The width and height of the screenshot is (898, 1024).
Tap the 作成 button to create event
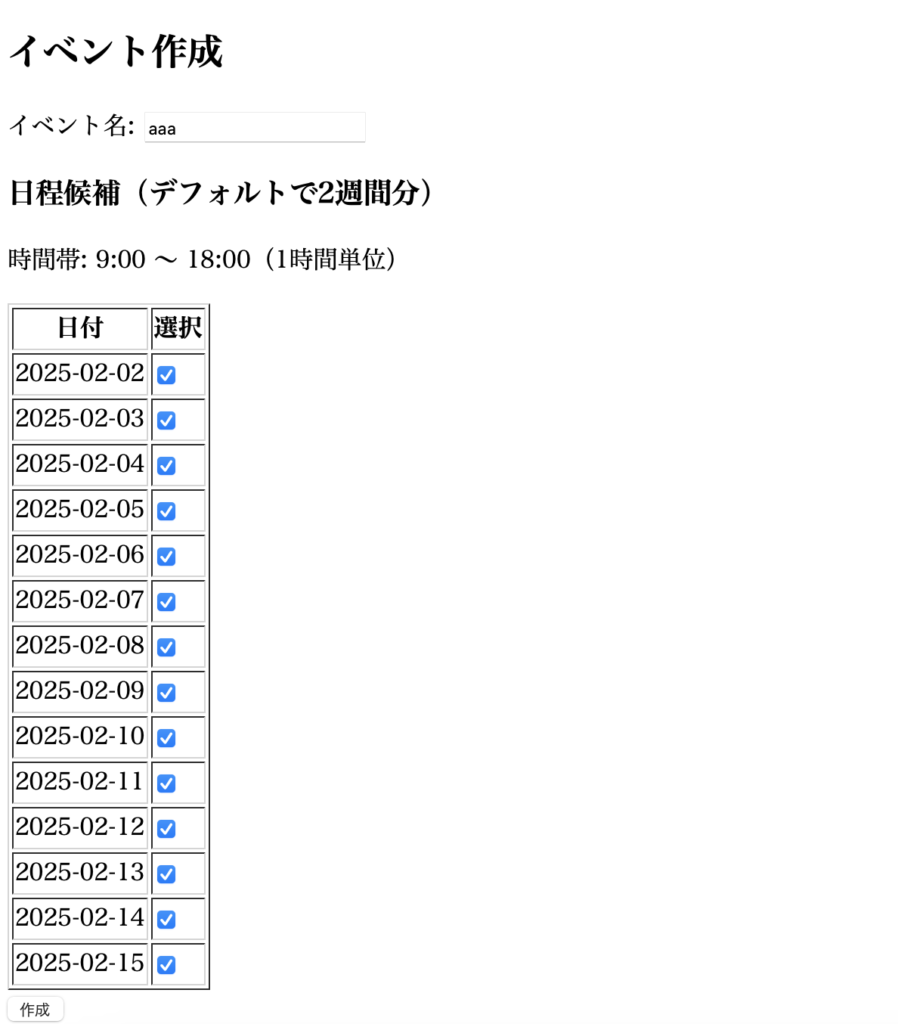pyautogui.click(x=35, y=1009)
